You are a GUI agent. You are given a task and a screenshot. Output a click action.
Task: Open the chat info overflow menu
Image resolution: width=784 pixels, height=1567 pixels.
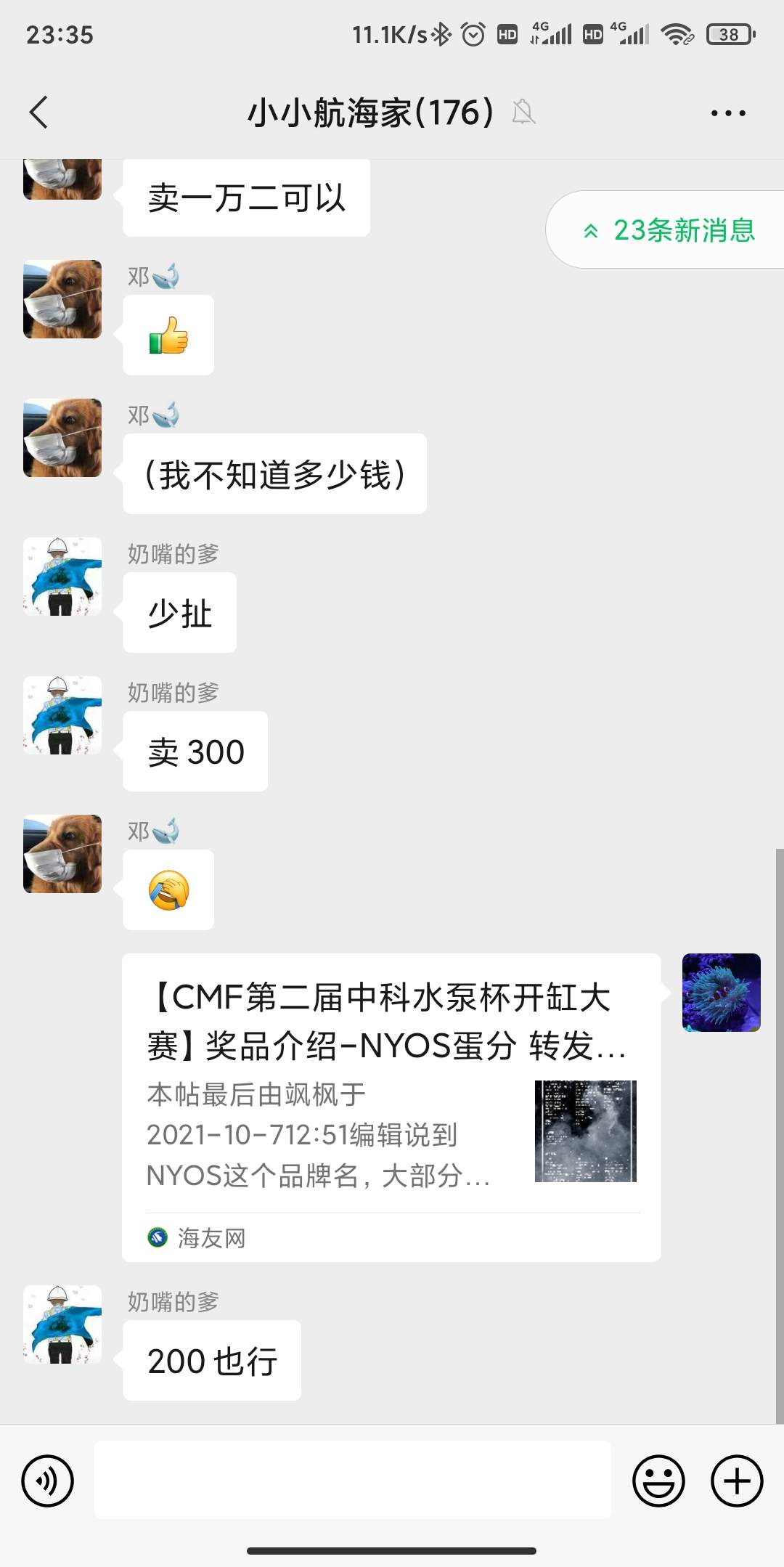pos(728,113)
